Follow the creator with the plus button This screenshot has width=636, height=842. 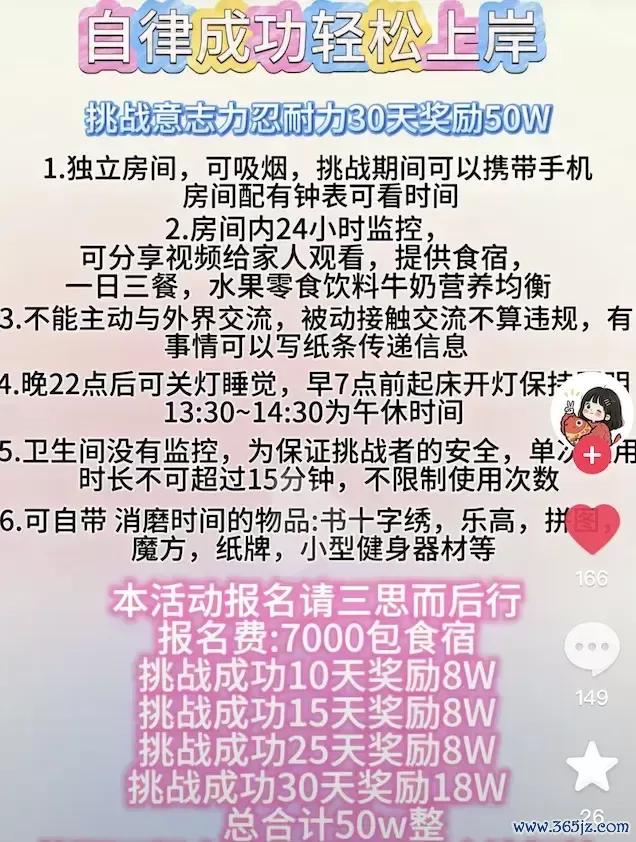[x=592, y=456]
